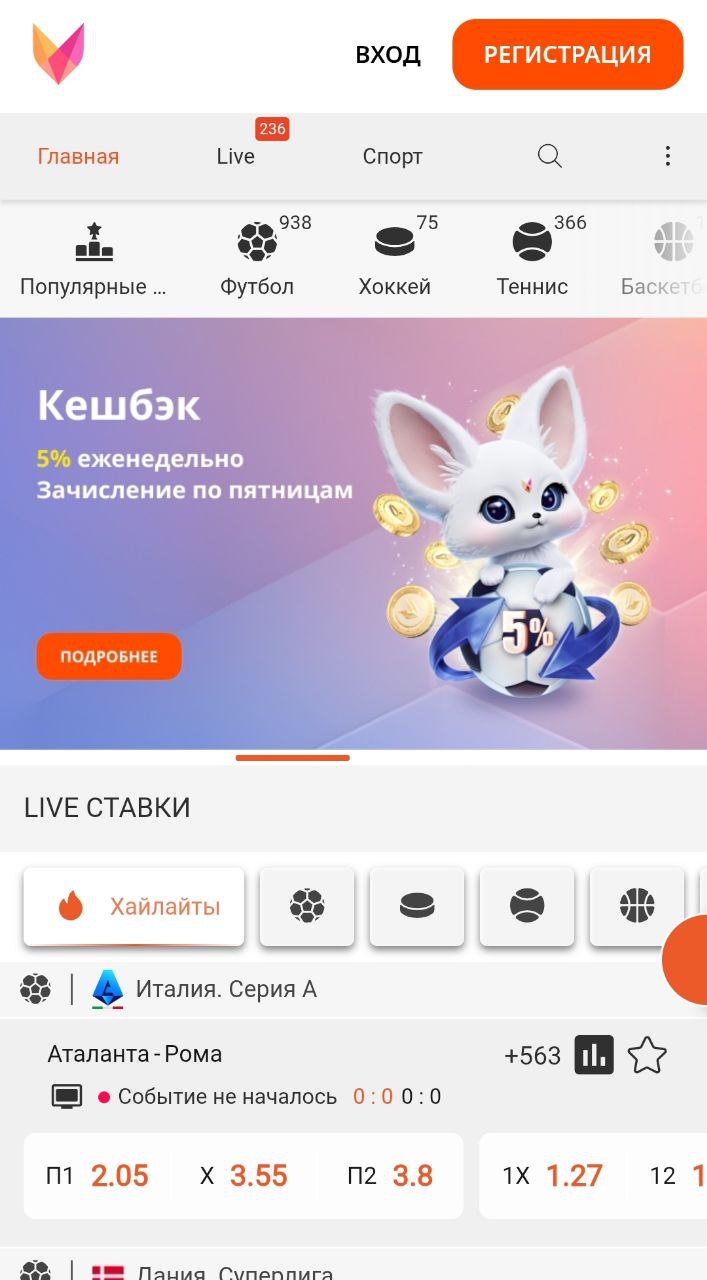Filter live bets by tennis ball icon
The image size is (707, 1280).
[x=527, y=907]
